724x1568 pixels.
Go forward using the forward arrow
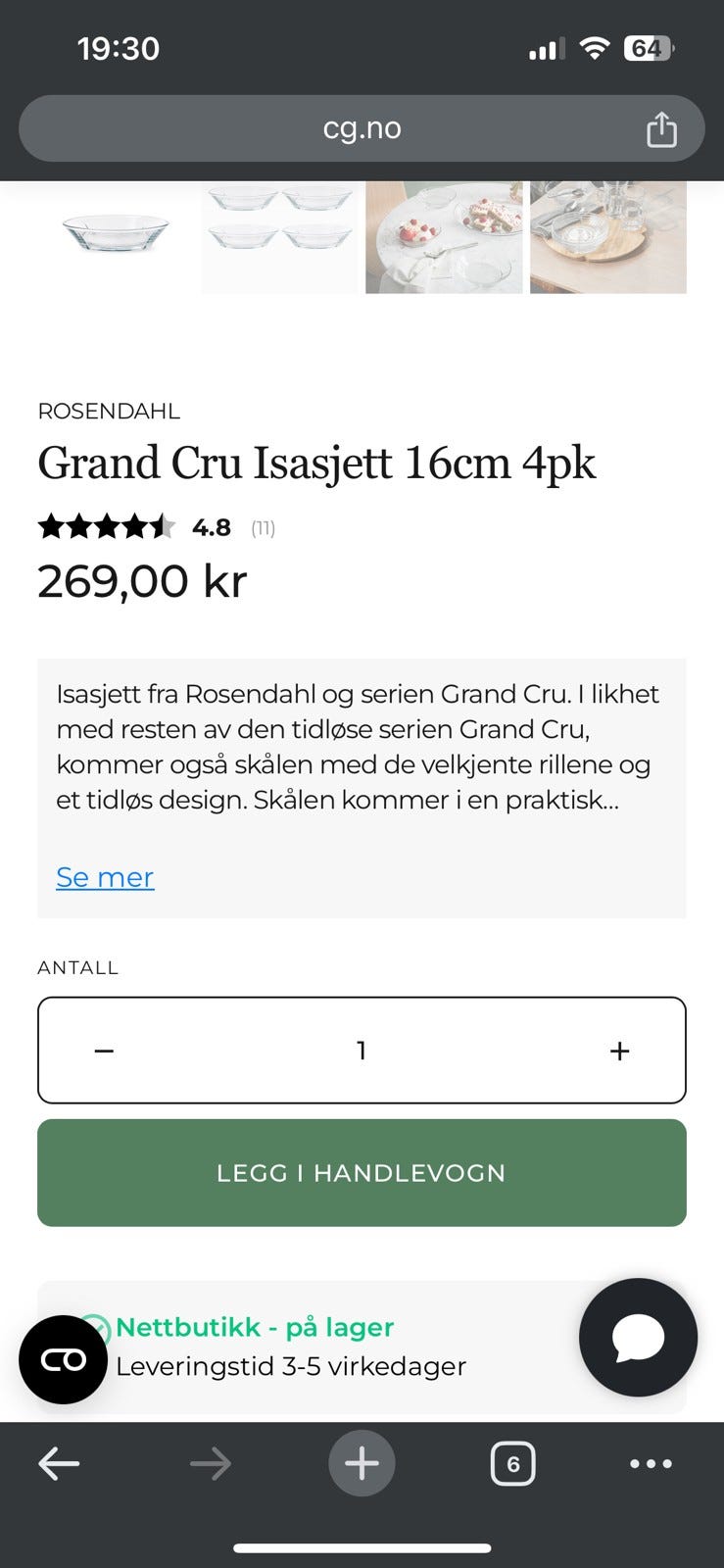210,1463
